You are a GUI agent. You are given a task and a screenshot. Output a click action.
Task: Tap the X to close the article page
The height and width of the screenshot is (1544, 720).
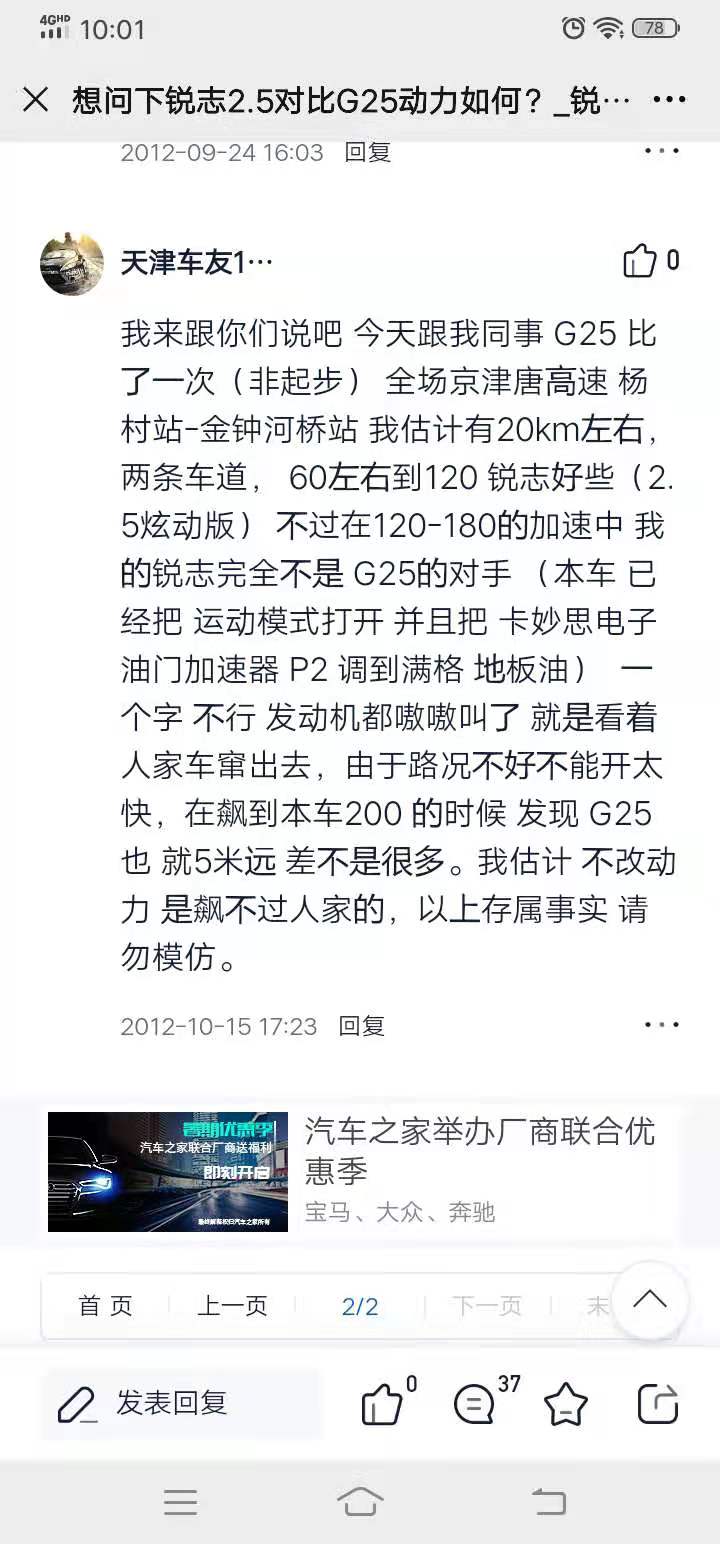pyautogui.click(x=36, y=99)
